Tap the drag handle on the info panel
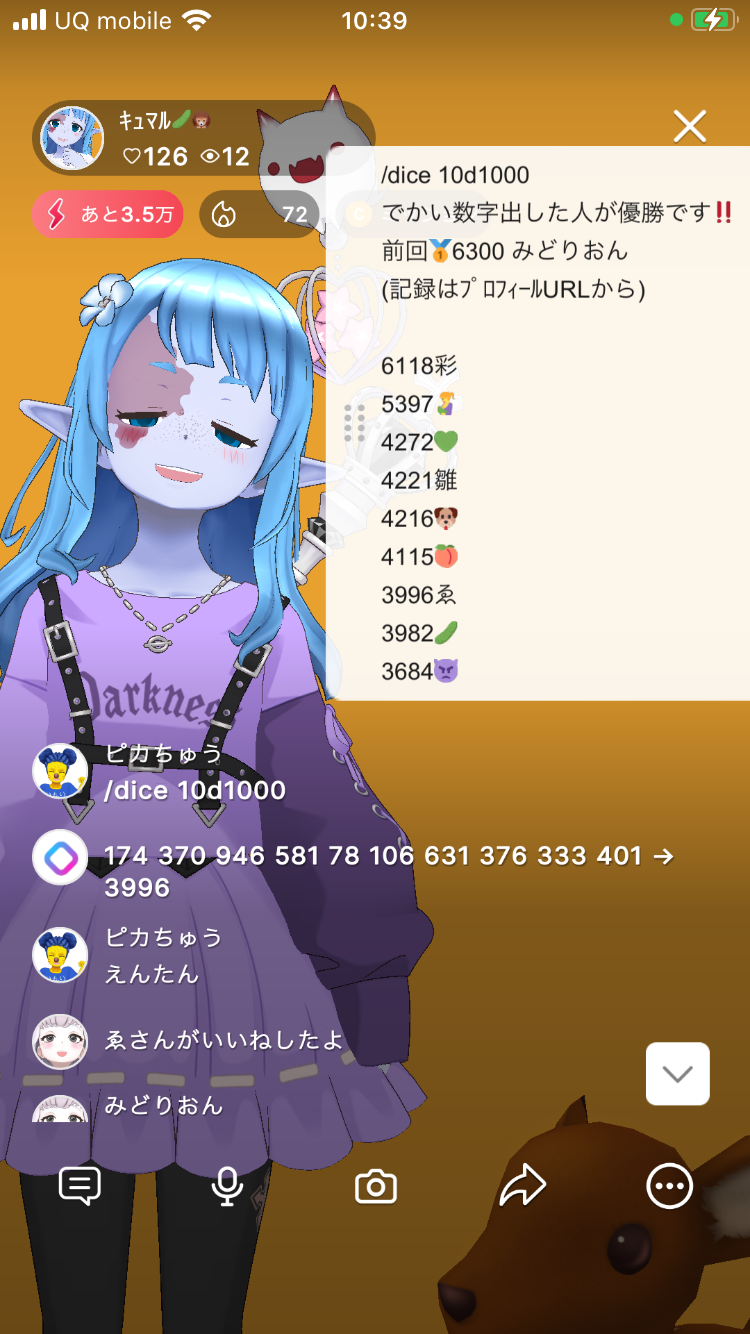 [x=354, y=423]
